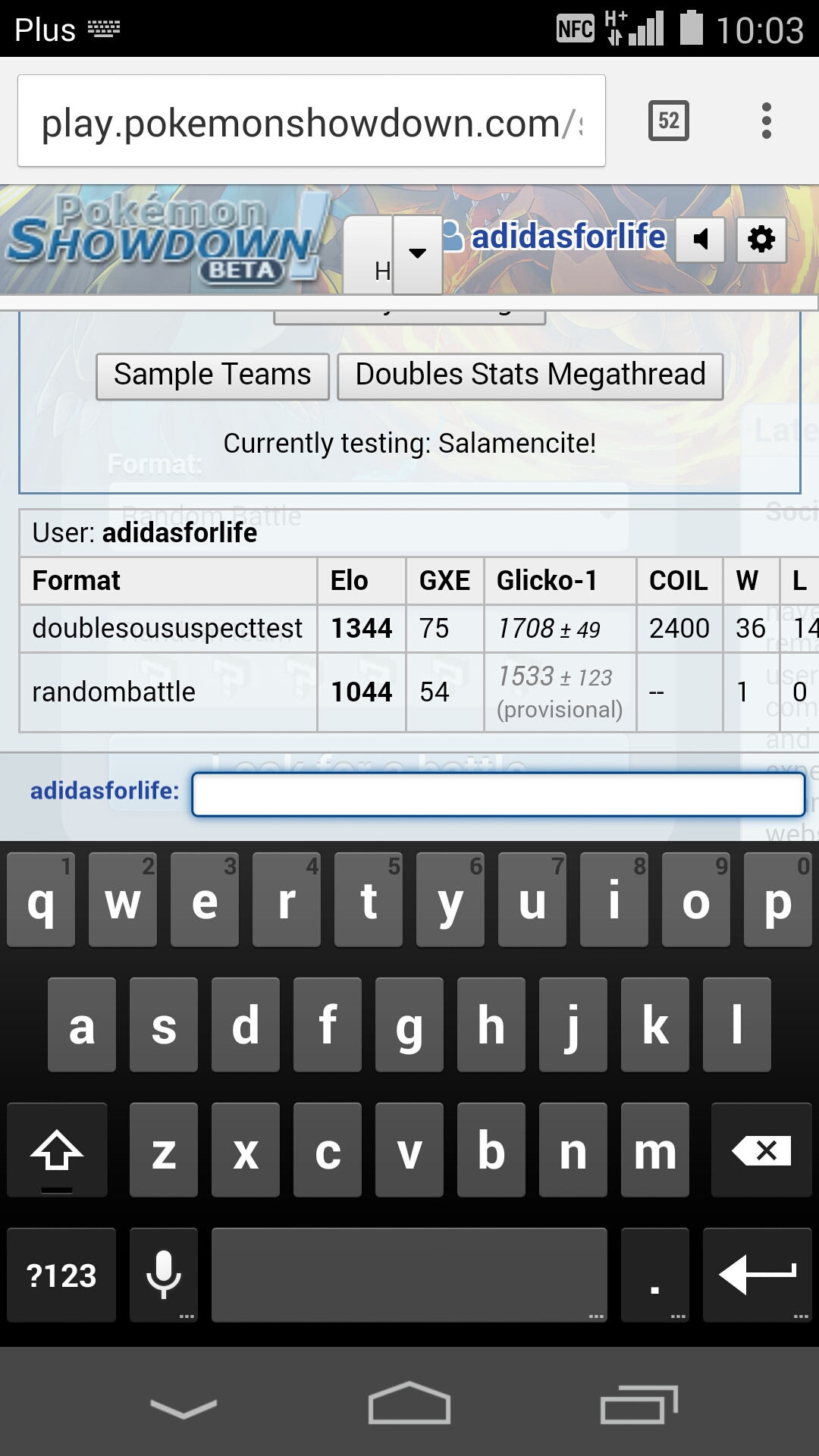This screenshot has width=819, height=1456.
Task: Focus the adidasforlife chat message field
Action: coord(498,794)
